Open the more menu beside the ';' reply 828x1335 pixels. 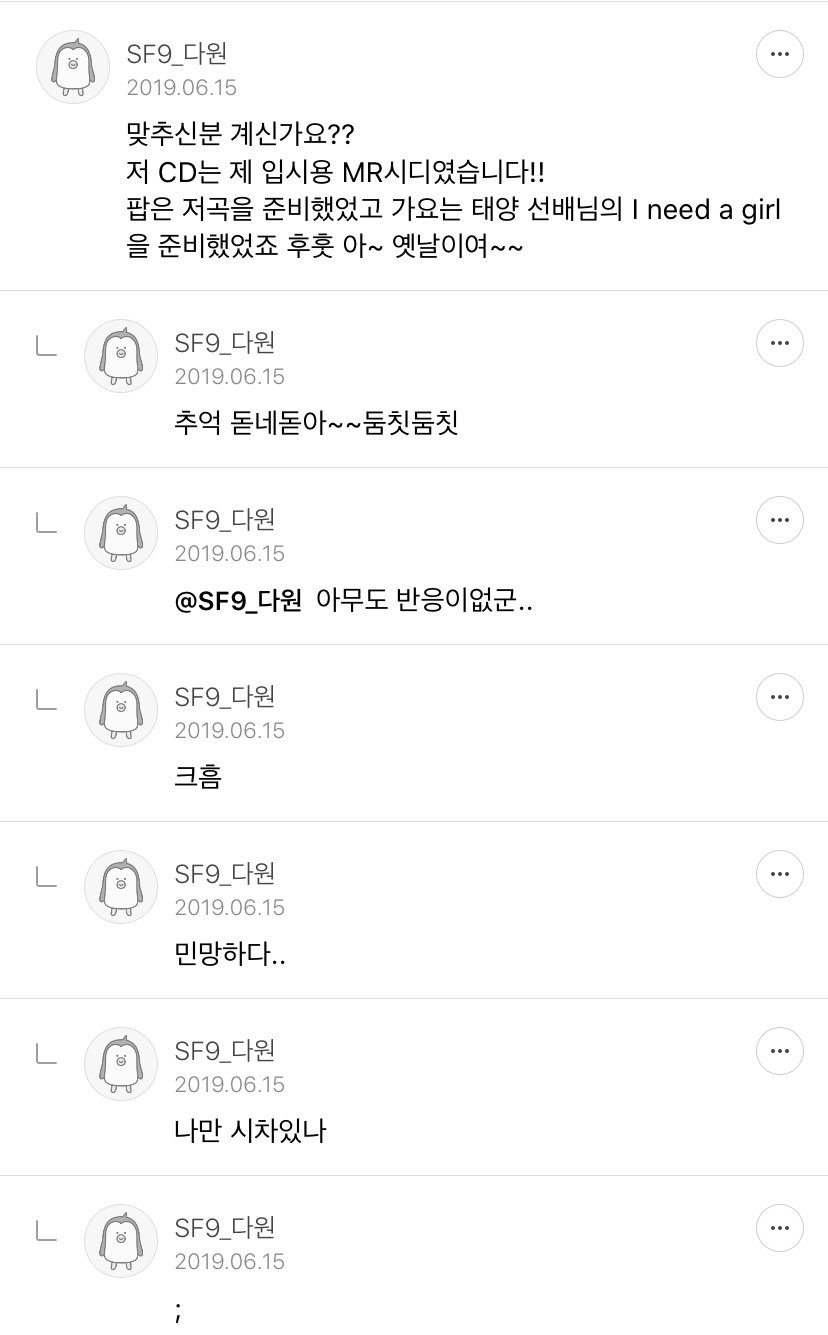(x=779, y=1228)
